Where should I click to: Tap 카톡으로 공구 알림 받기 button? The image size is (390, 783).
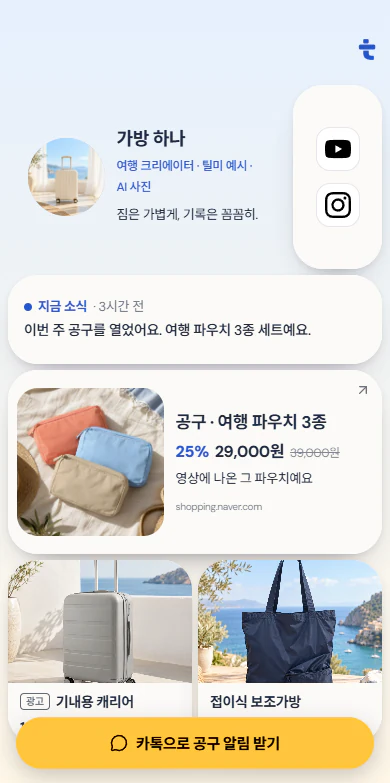(195, 743)
